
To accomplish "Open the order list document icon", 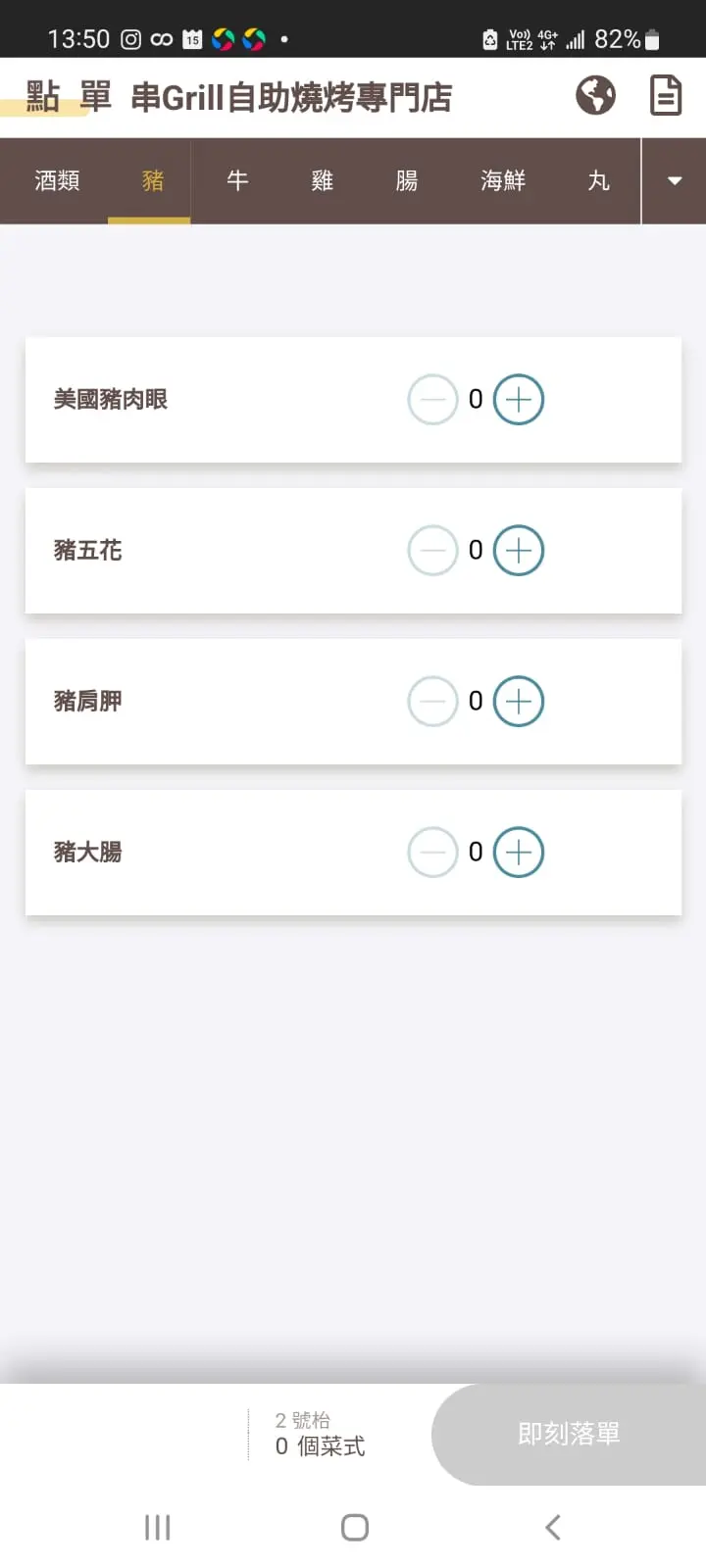I will coord(666,96).
